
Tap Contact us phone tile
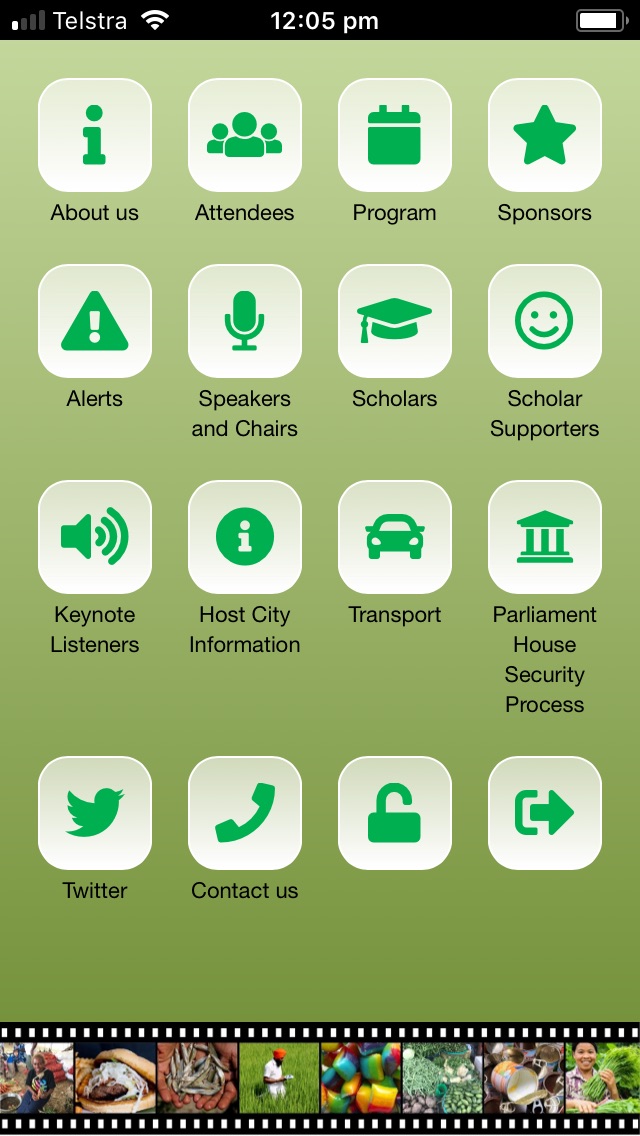(245, 813)
